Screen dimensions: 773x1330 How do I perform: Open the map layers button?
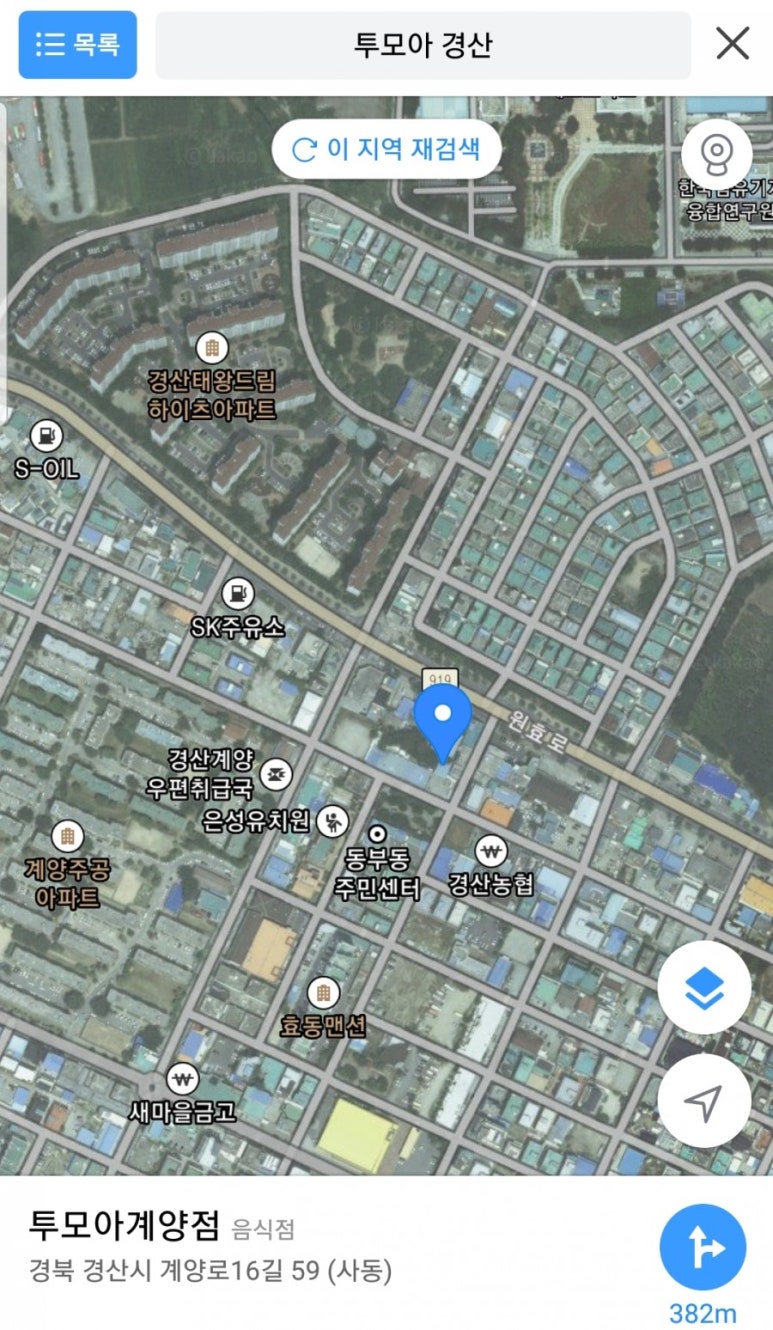coord(704,988)
